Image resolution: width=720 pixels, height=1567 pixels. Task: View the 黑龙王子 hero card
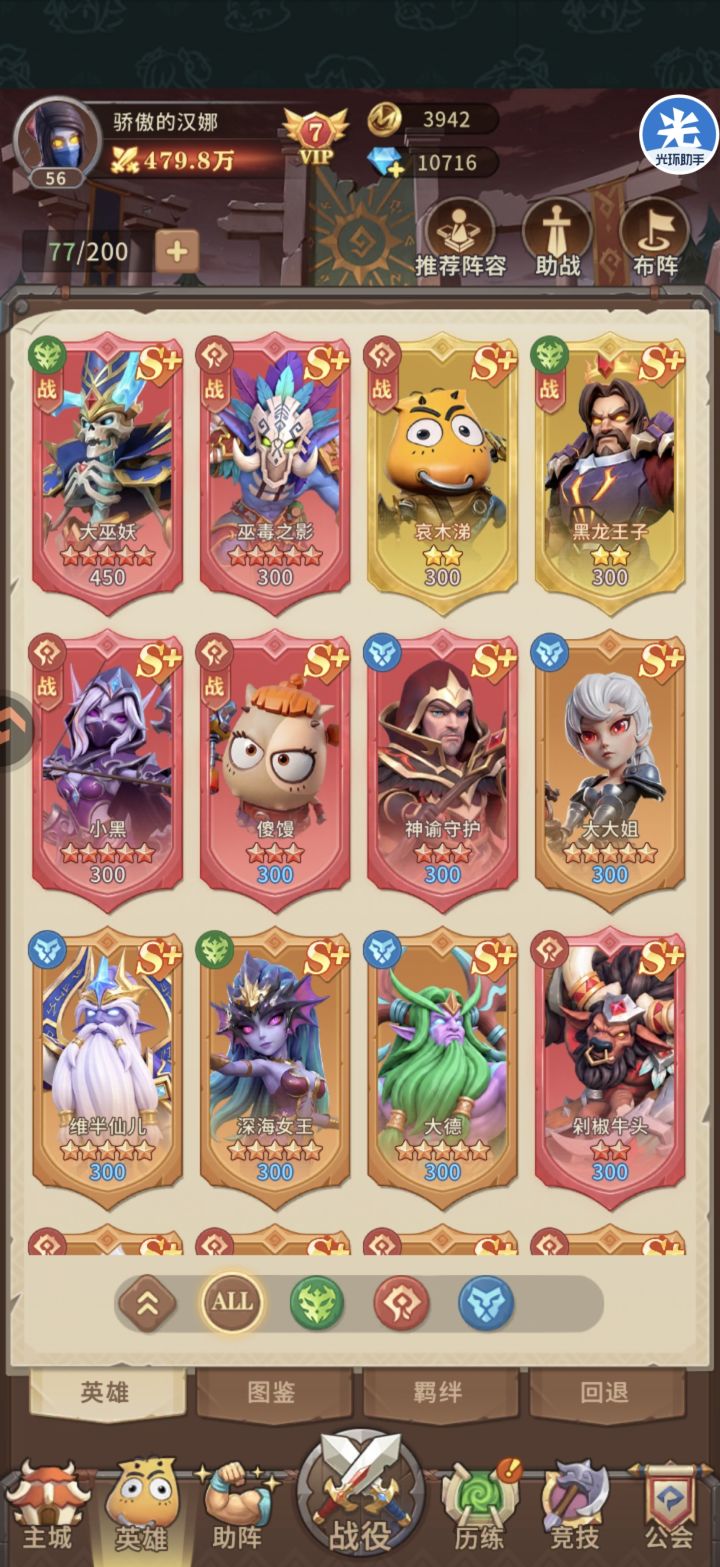coord(610,463)
